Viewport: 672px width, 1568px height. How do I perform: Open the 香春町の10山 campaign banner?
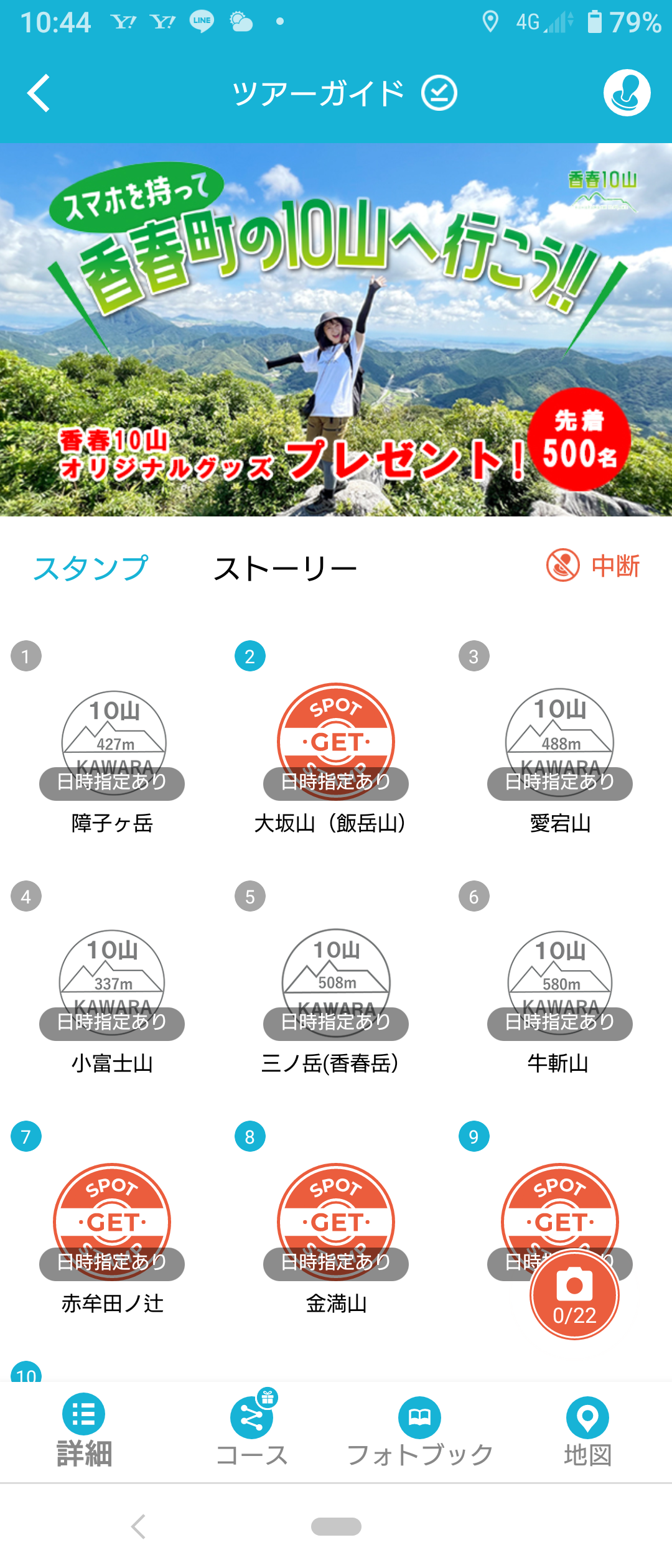[336, 330]
